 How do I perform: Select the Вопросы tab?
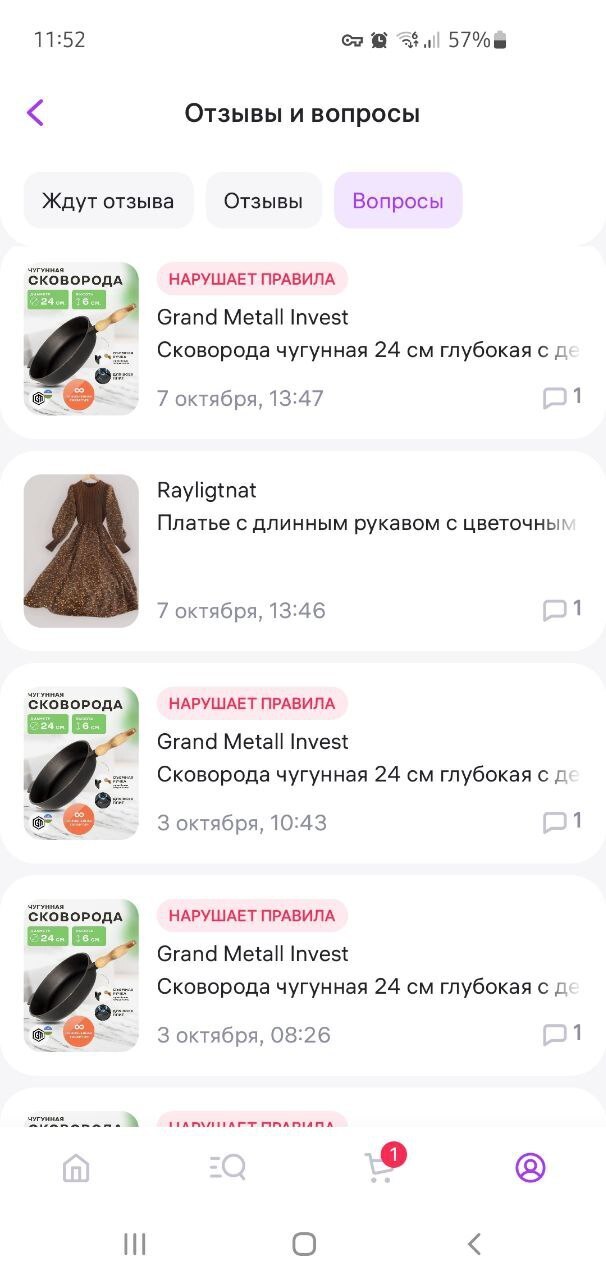click(397, 201)
